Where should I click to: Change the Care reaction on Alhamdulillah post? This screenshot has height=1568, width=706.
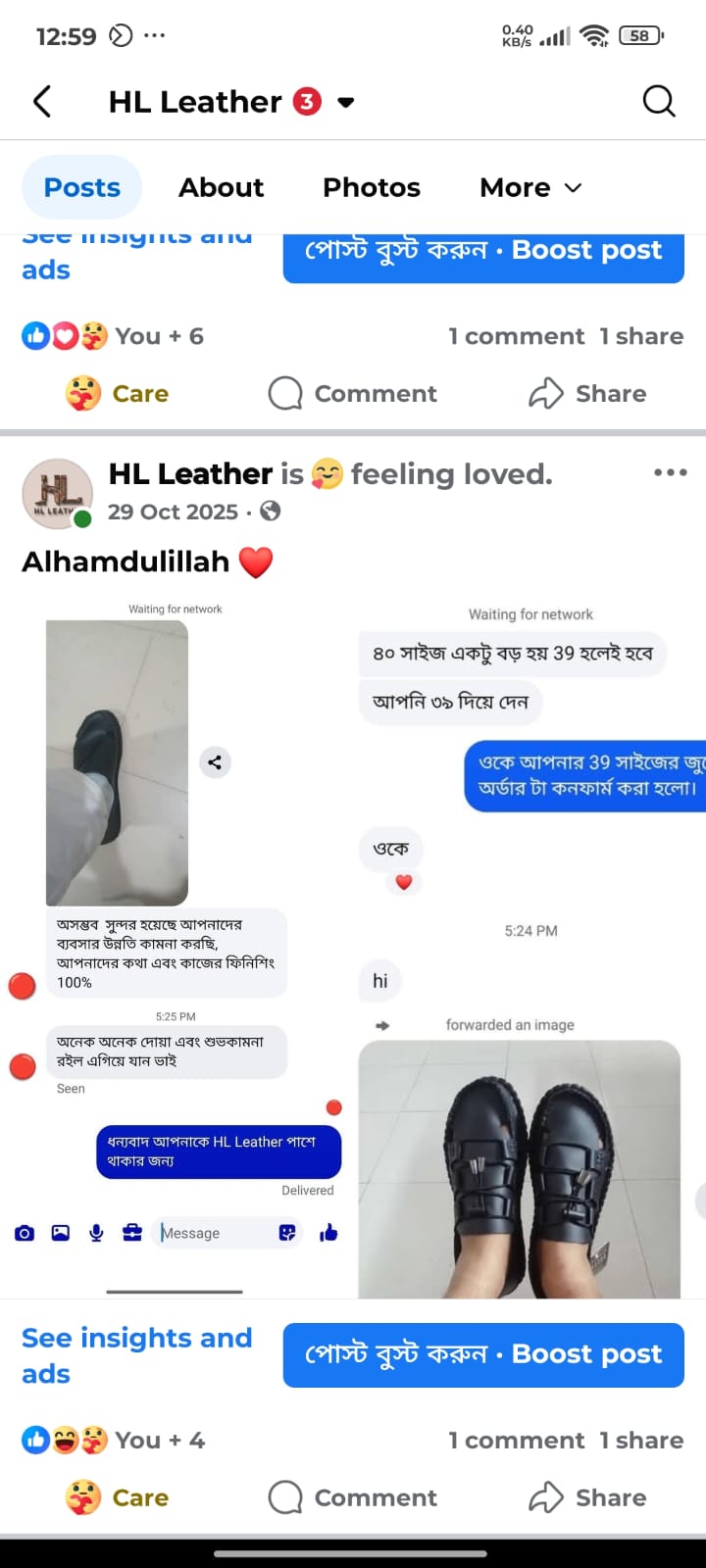118,1497
